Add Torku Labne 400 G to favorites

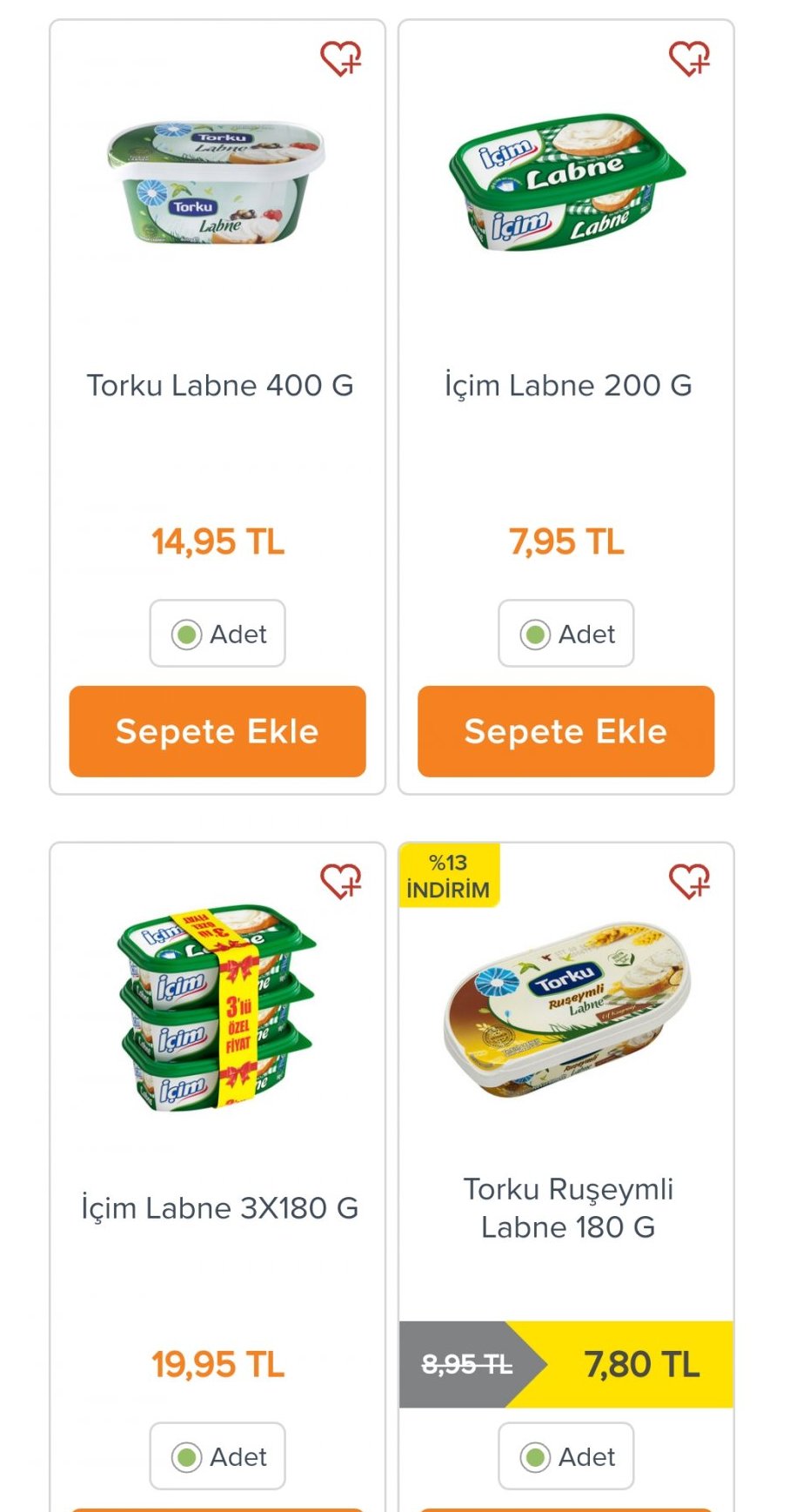click(341, 59)
